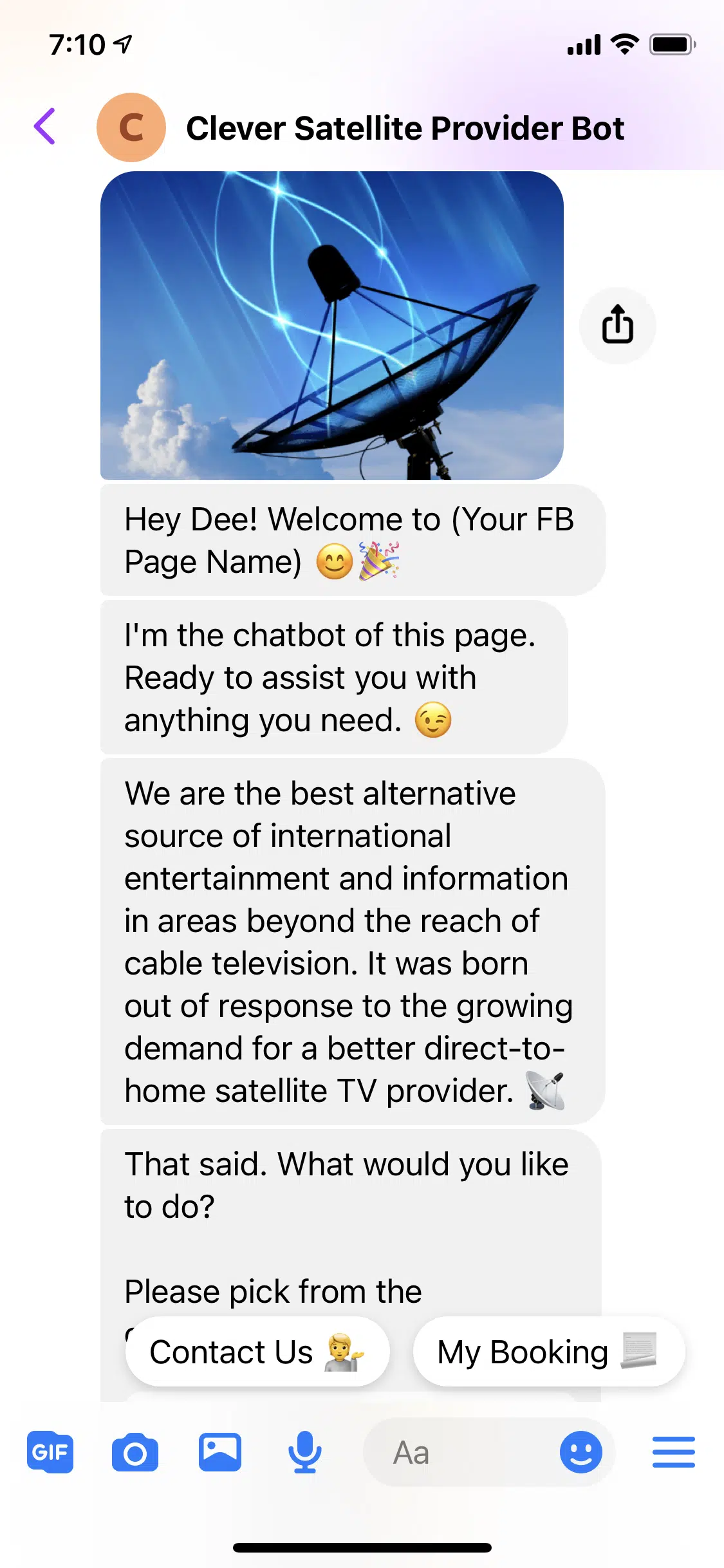Open Clever Satellite Provider Bot profile

coord(404,128)
